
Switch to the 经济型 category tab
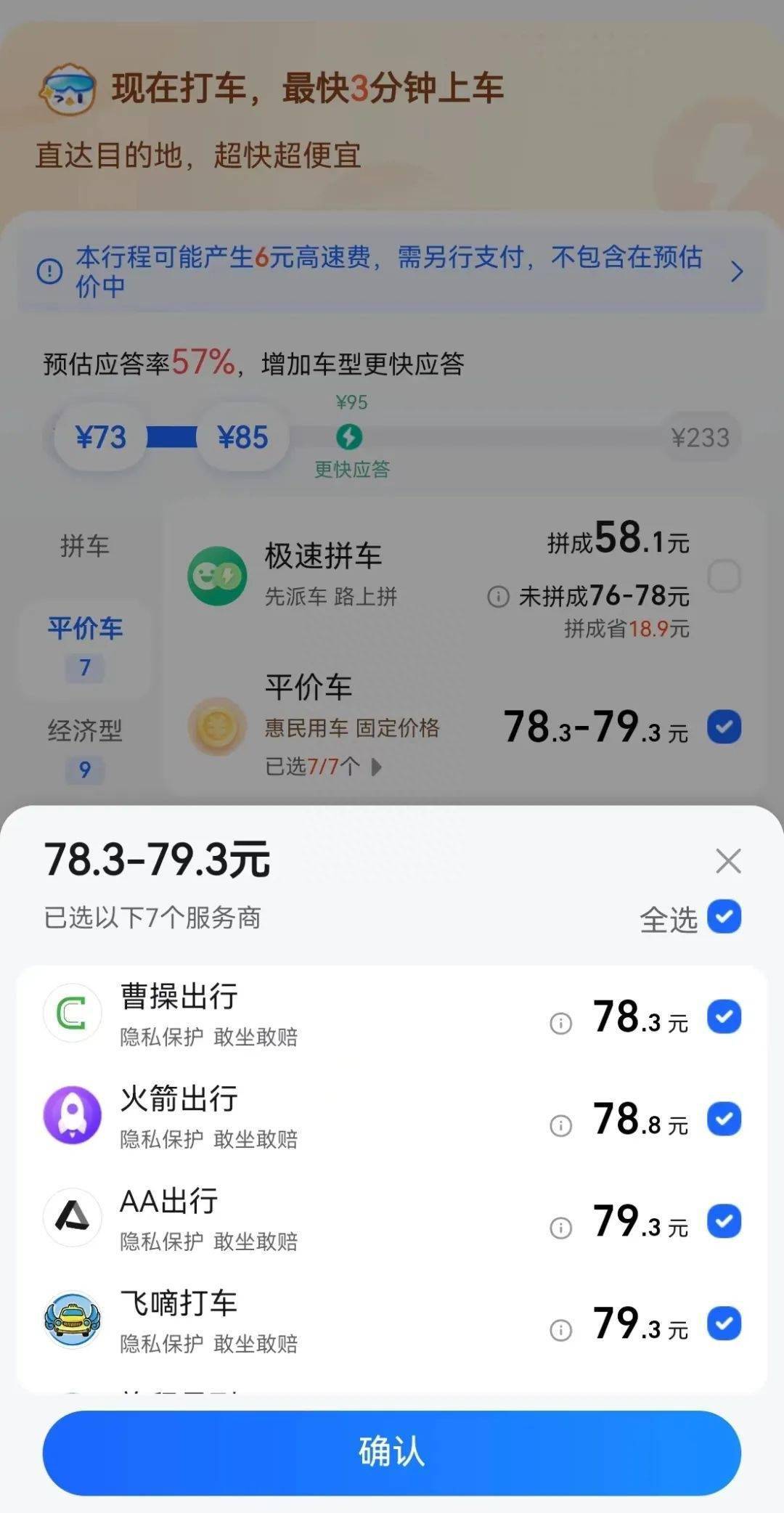click(84, 744)
